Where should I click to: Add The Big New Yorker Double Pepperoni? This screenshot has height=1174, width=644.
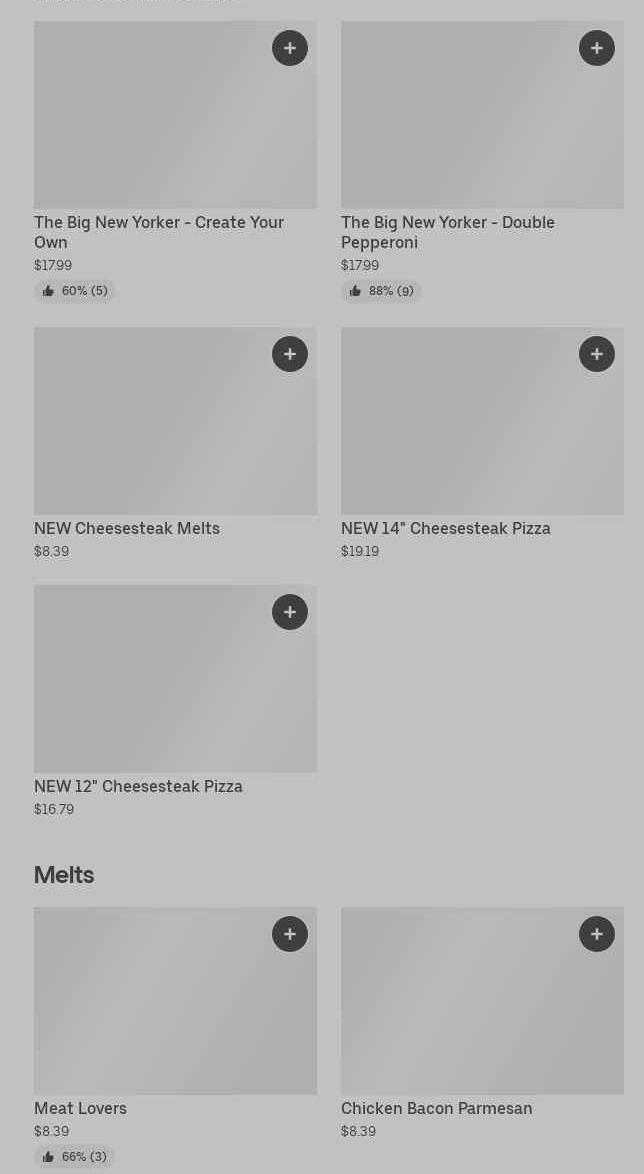click(597, 48)
